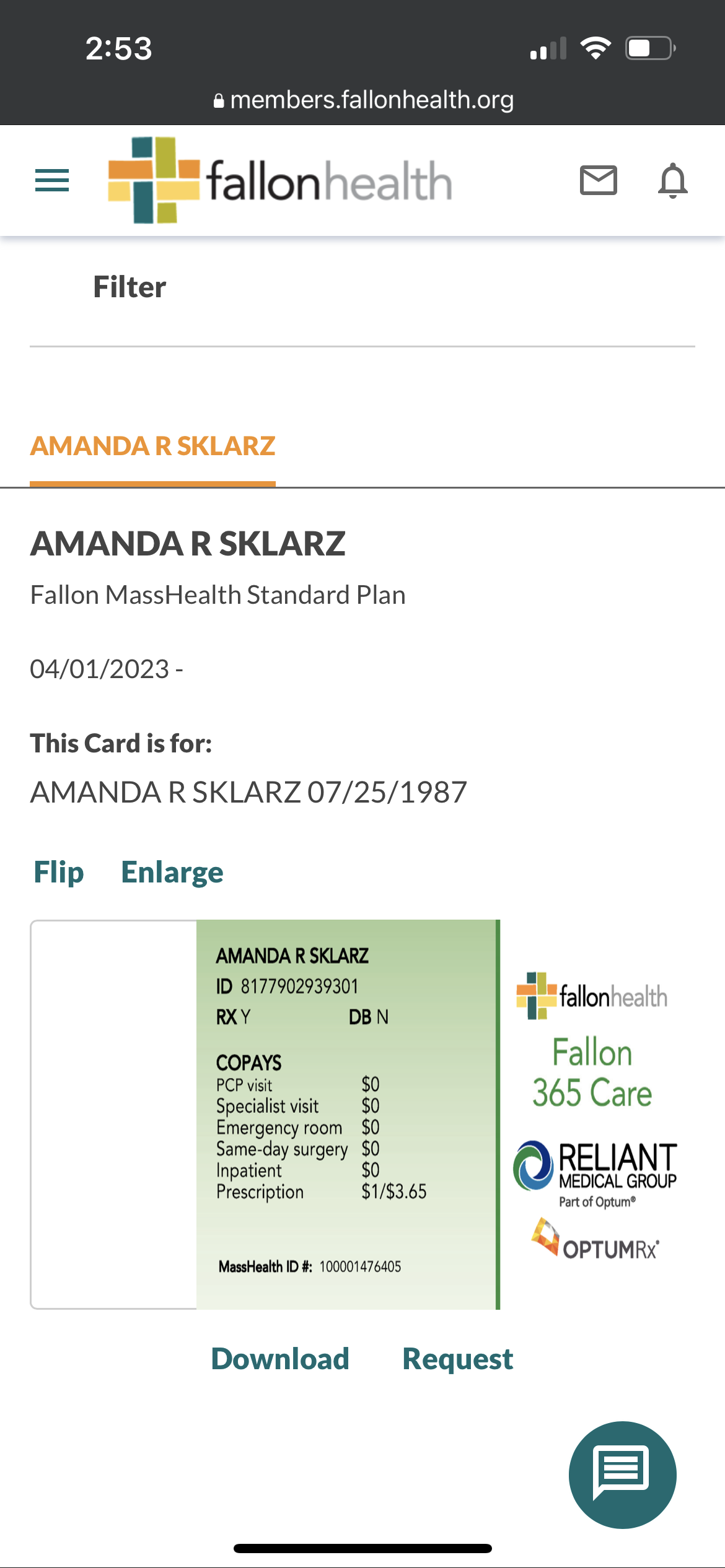
Task: Open the hamburger menu
Action: click(x=52, y=180)
